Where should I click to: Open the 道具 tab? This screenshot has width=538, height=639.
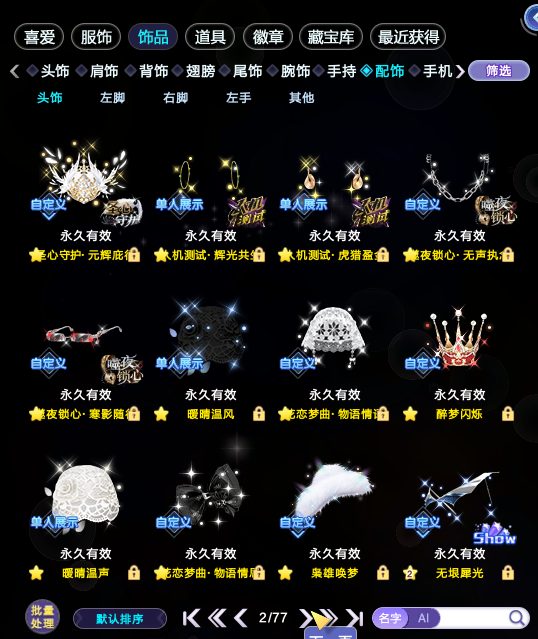click(210, 37)
